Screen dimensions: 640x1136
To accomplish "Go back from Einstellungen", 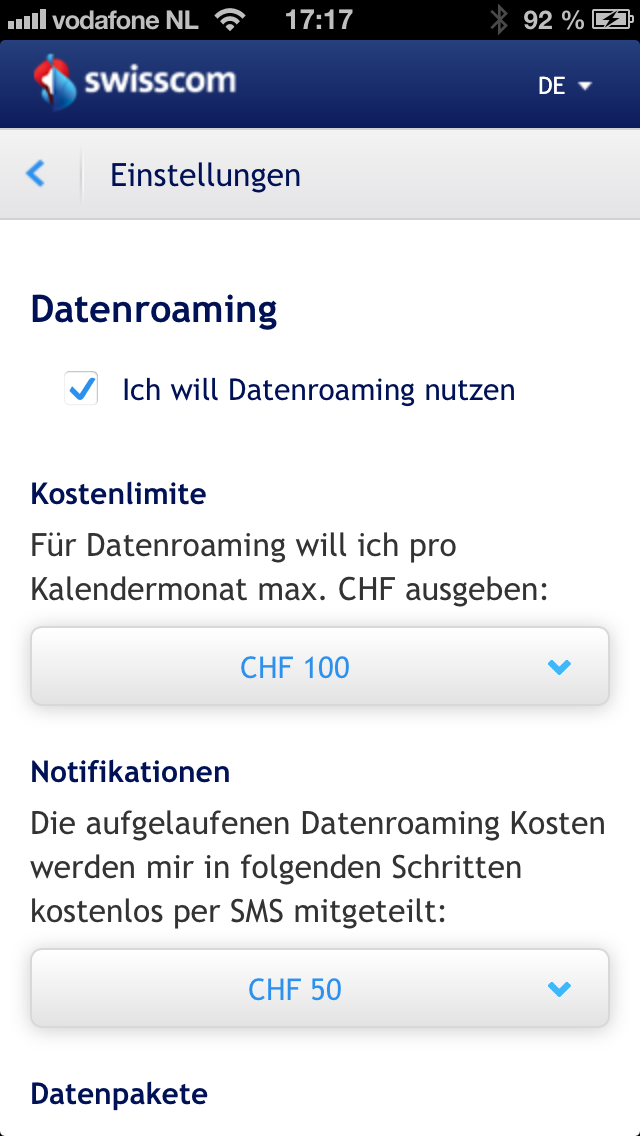I will 36,174.
